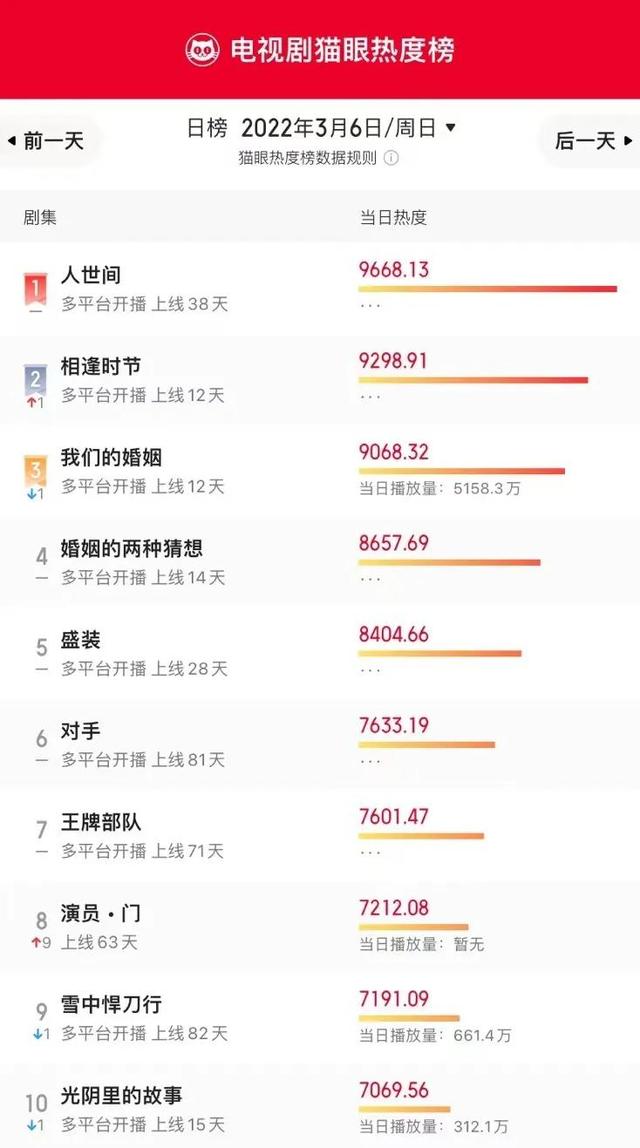Open the 对手 drama entry
640x1148 pixels.
click(x=320, y=745)
